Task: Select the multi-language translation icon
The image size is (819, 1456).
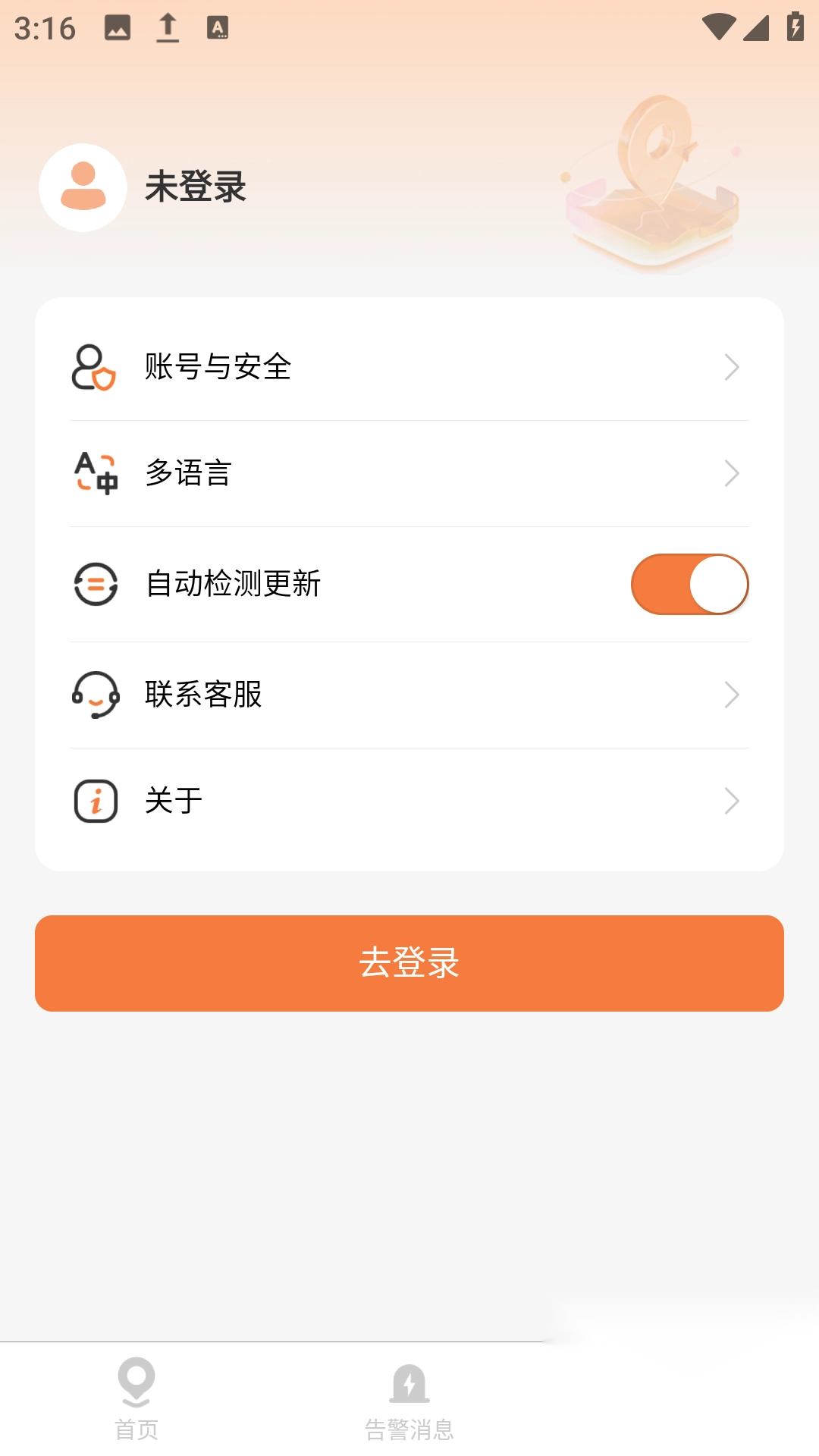Action: pyautogui.click(x=94, y=473)
